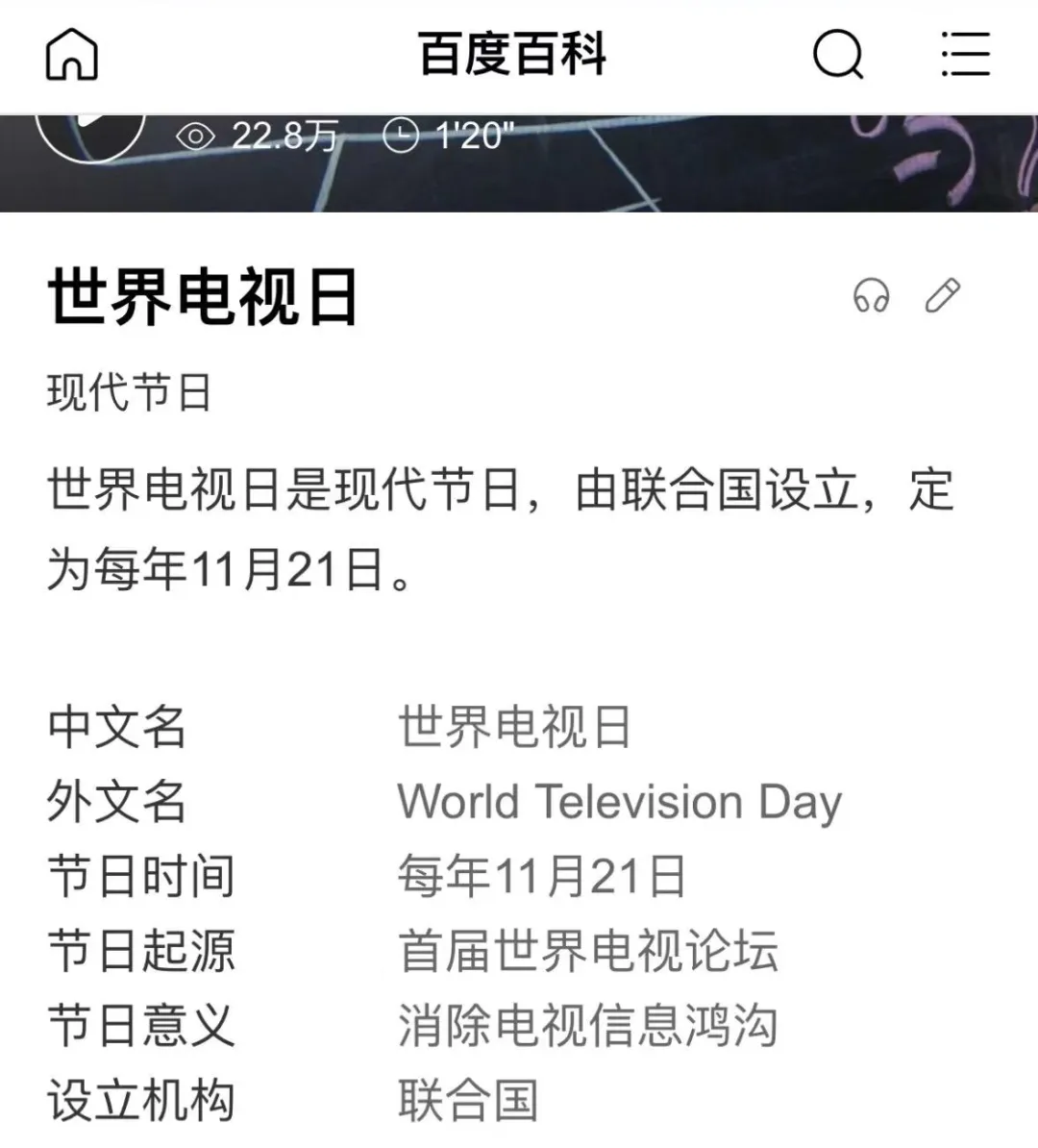Click the home icon in top bar
This screenshot has width=1038, height=1148.
[x=71, y=55]
